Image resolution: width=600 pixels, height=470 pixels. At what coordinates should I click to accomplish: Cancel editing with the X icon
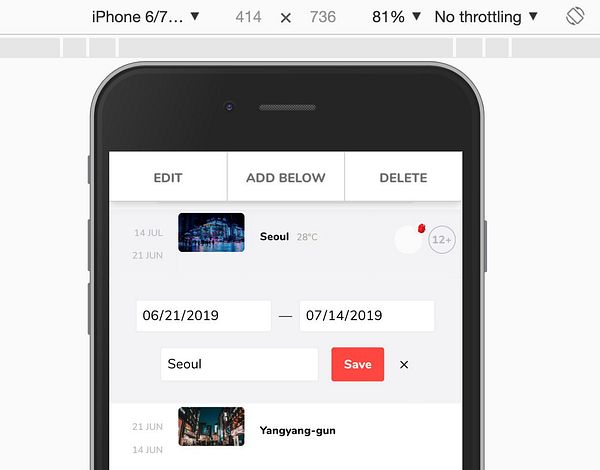click(404, 365)
